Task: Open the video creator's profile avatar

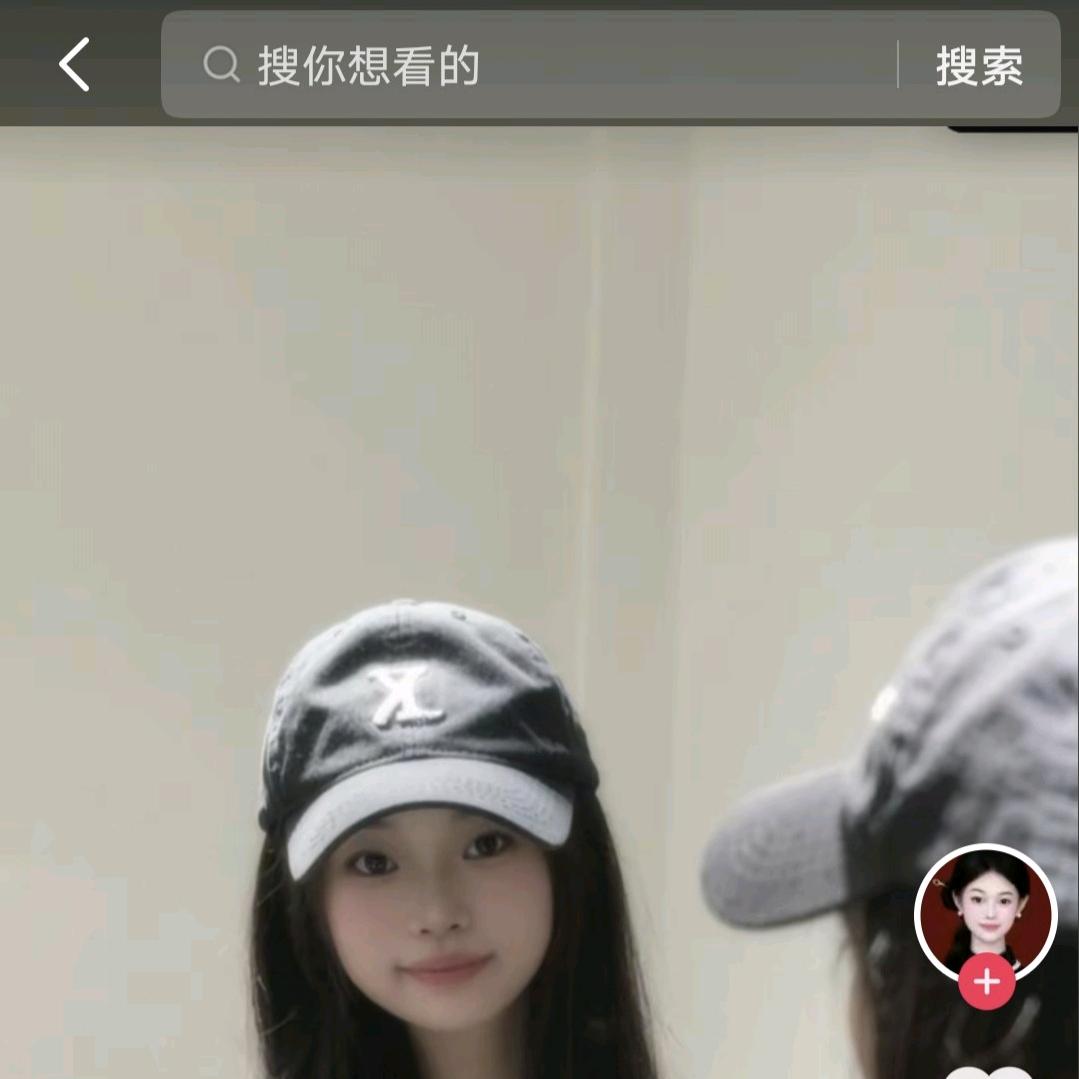Action: click(x=985, y=910)
